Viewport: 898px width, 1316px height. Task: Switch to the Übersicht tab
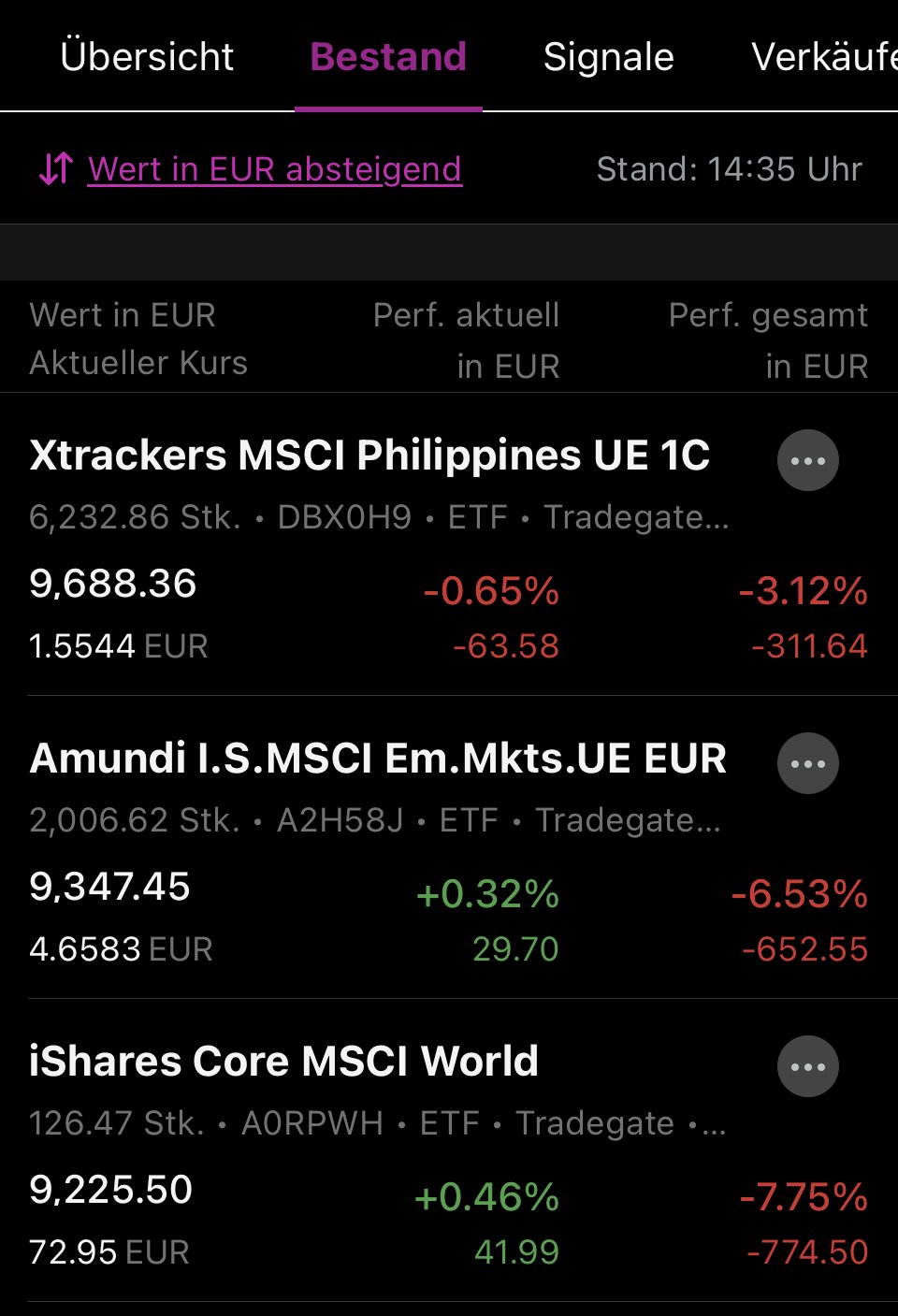(147, 57)
